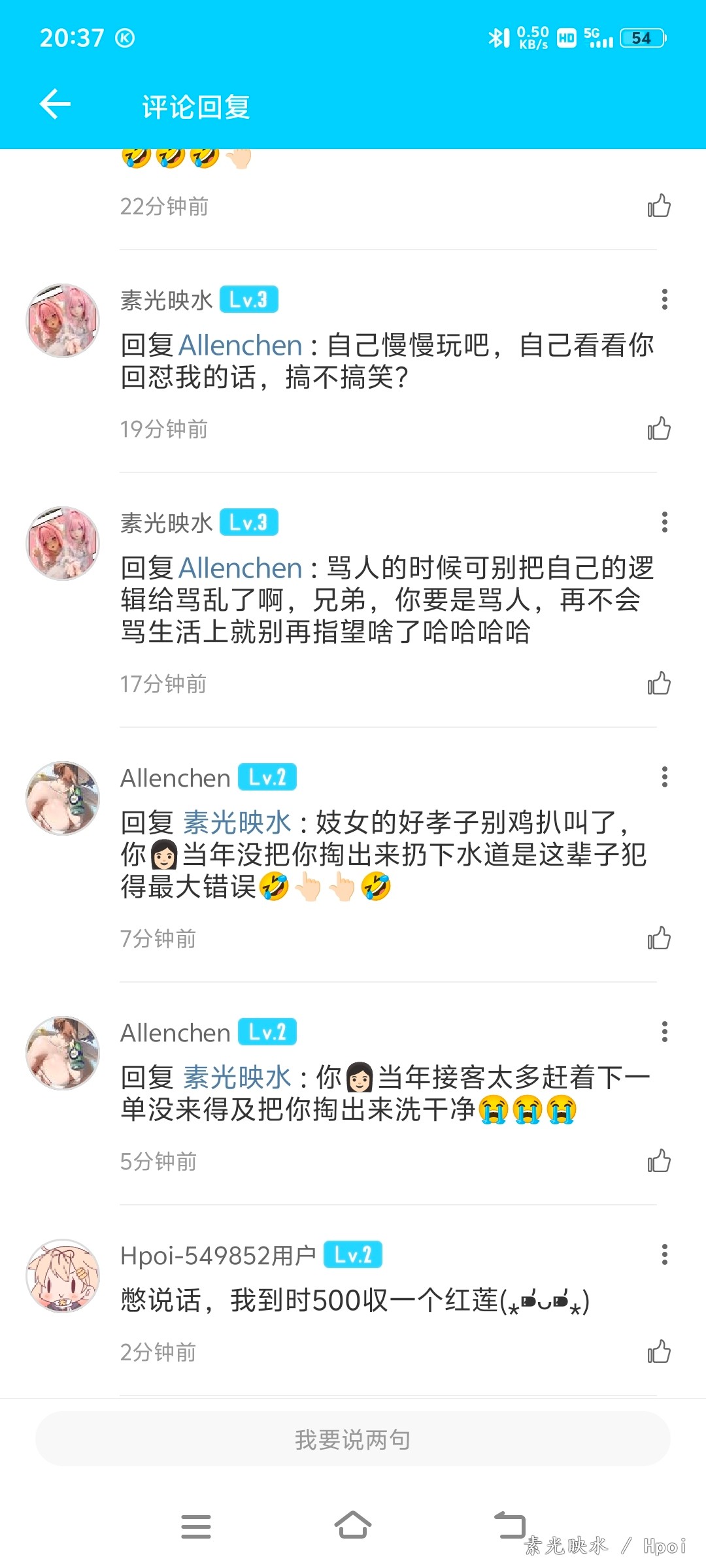Like the comment posted 19分钟前
This screenshot has height=1568, width=706.
[x=659, y=429]
